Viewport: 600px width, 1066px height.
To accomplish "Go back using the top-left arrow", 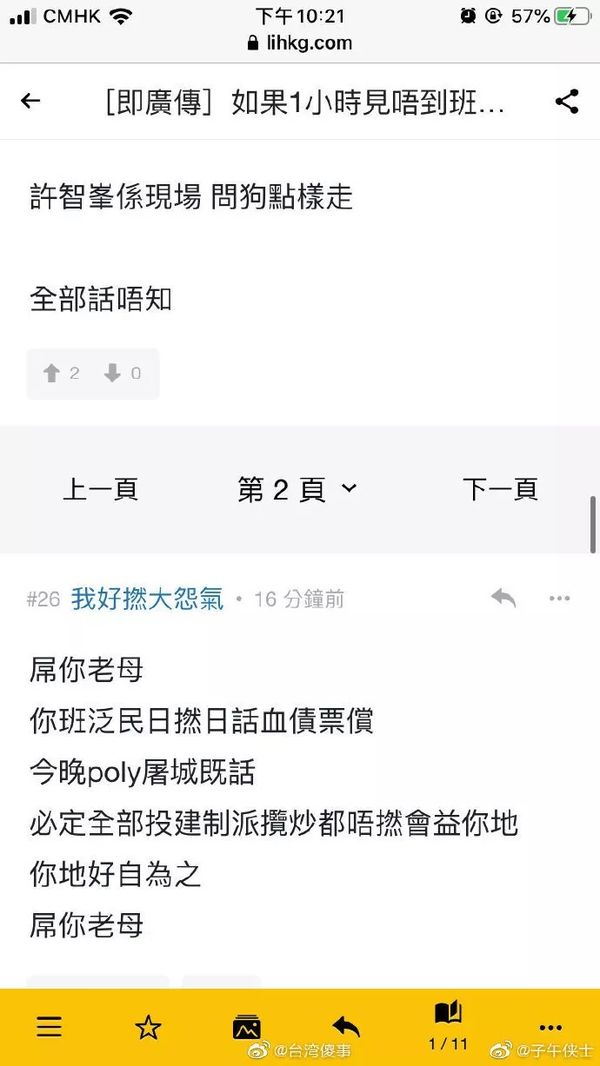I will pyautogui.click(x=31, y=101).
